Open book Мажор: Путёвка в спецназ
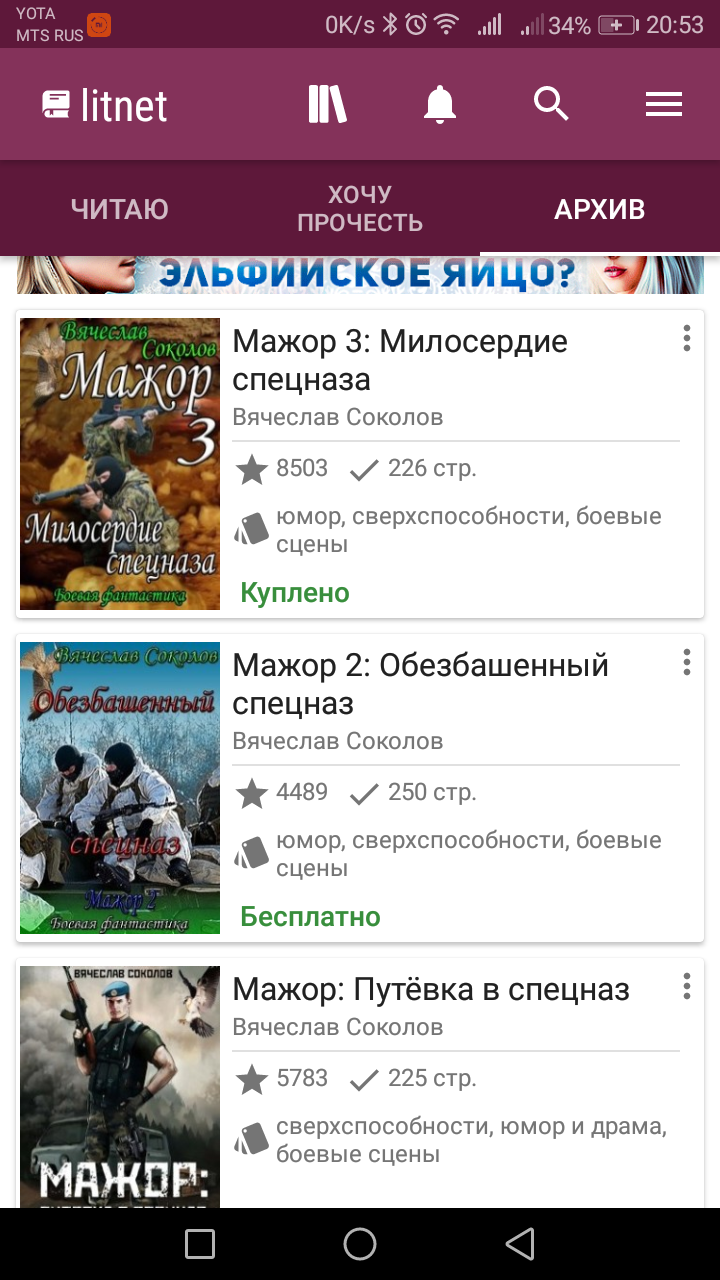 (431, 990)
